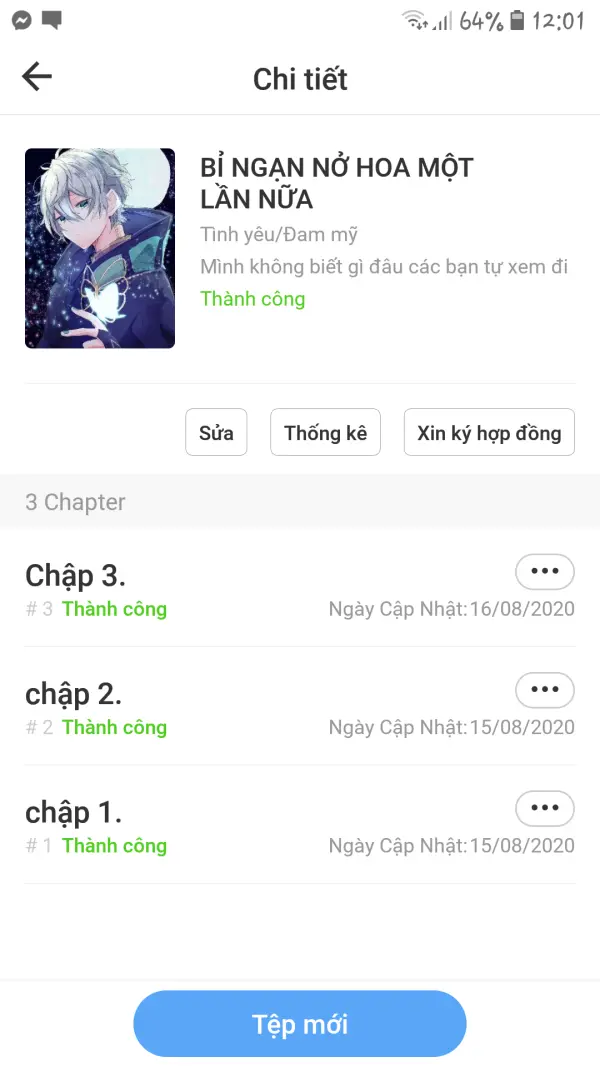600x1067 pixels.
Task: Create a new chapter with Tệp mới
Action: click(x=300, y=1024)
